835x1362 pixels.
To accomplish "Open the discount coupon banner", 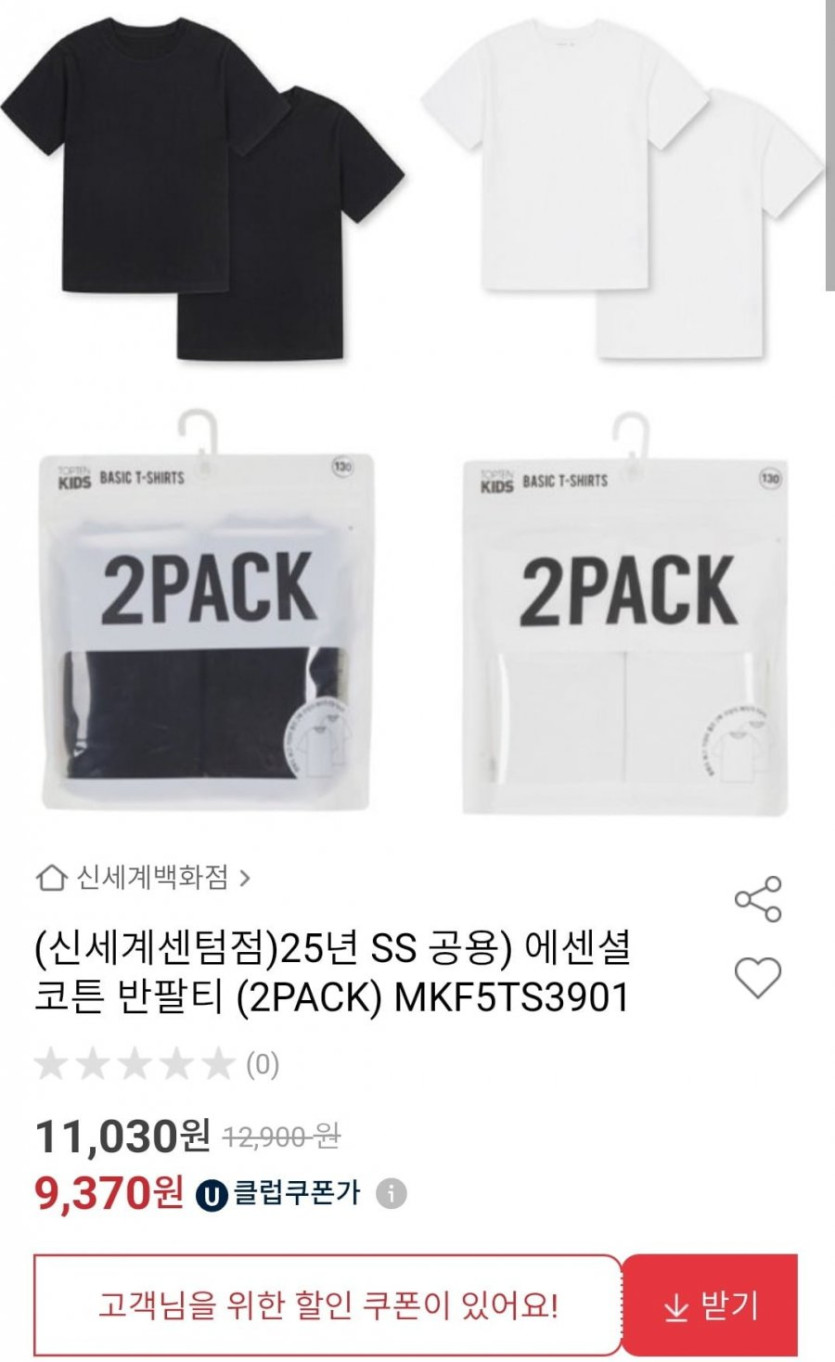I will pyautogui.click(x=328, y=1304).
